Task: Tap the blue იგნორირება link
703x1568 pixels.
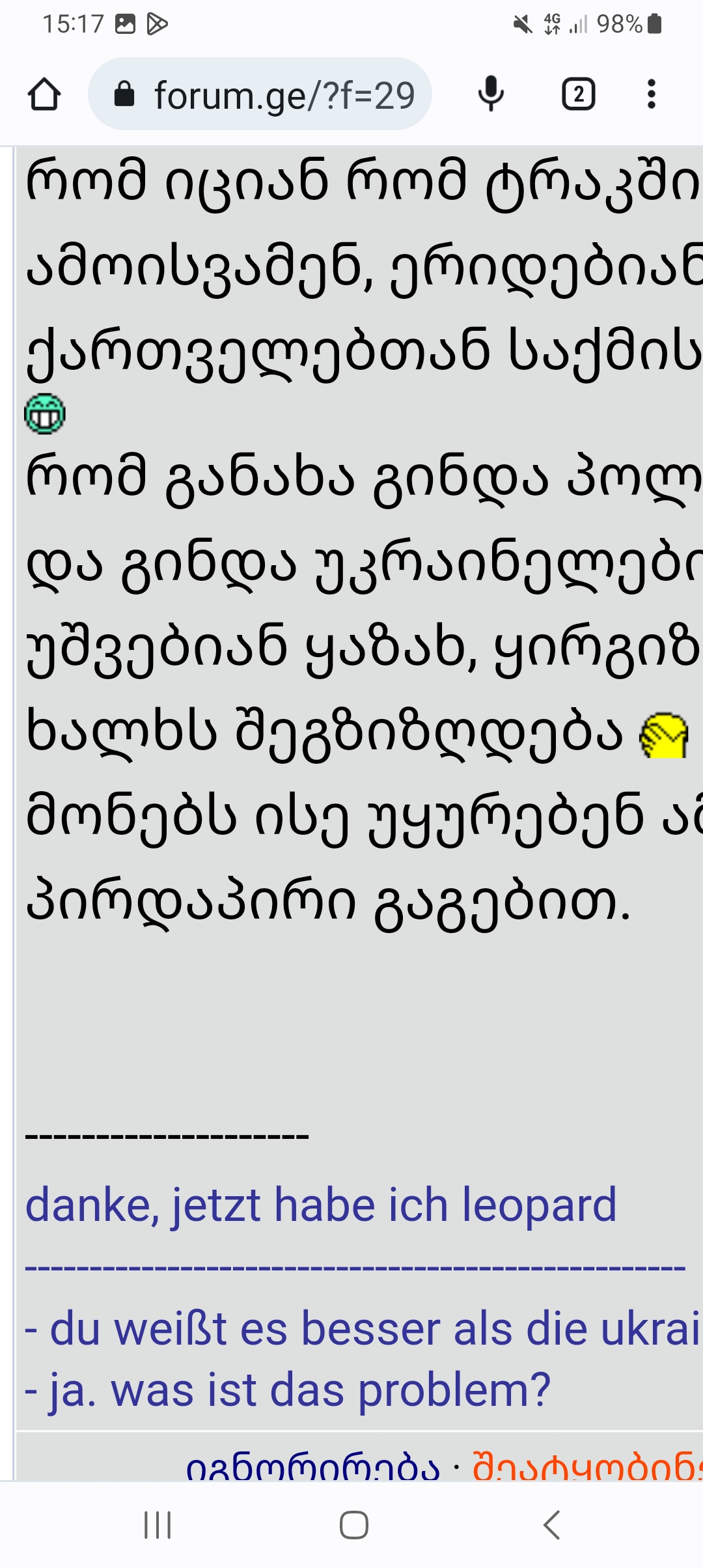Action: pyautogui.click(x=313, y=1469)
